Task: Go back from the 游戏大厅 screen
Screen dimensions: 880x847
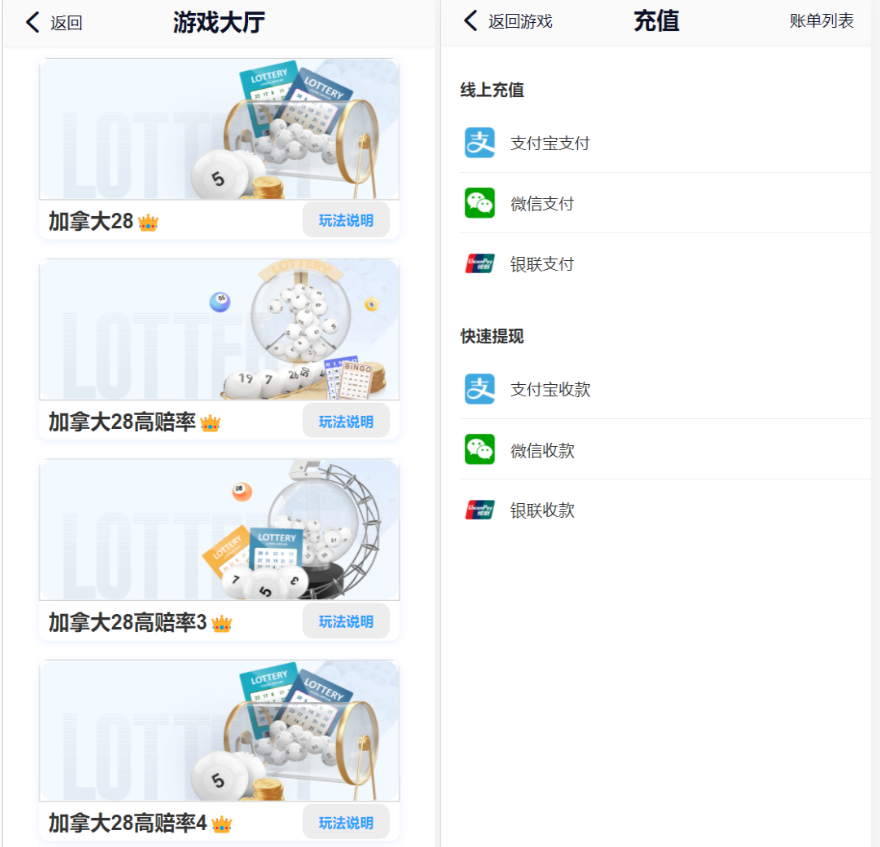Action: pos(54,23)
